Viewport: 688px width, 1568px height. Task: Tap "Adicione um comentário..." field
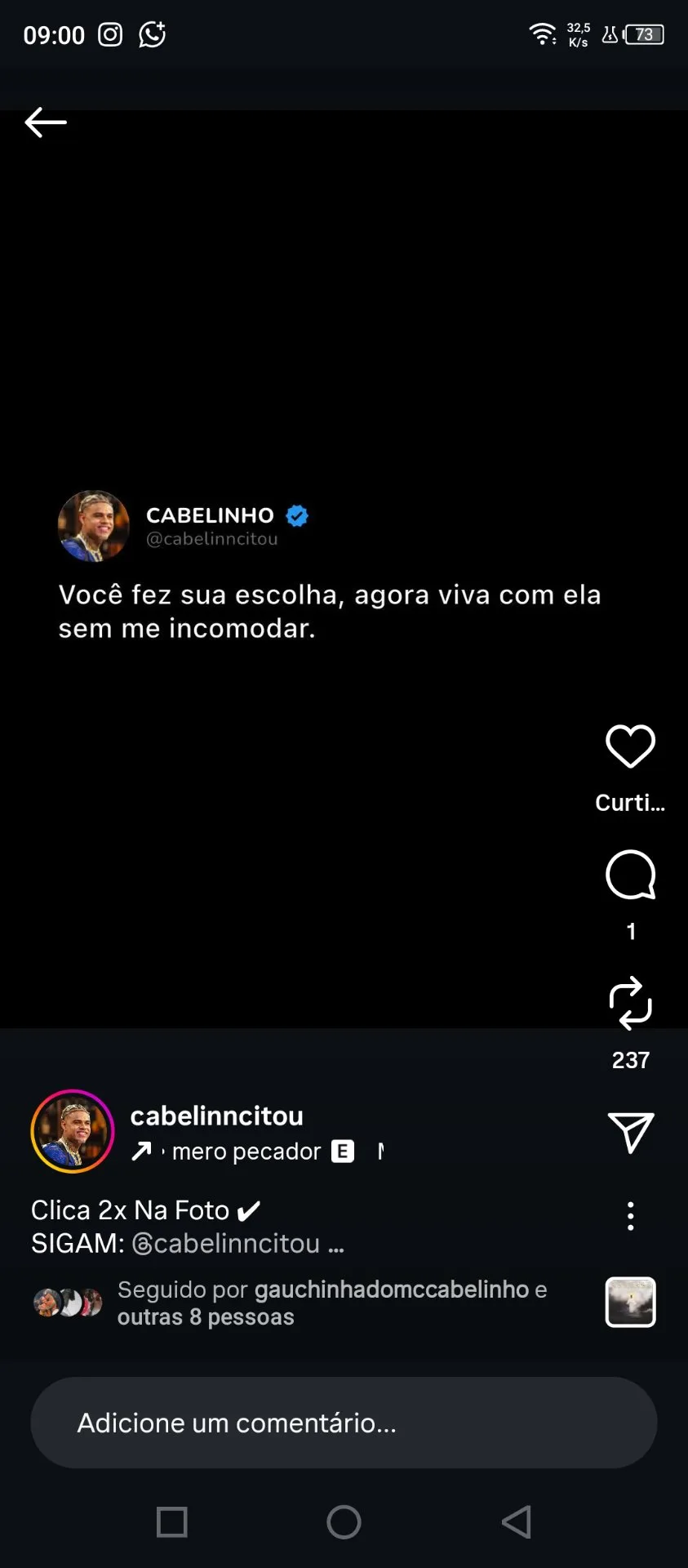[344, 1423]
